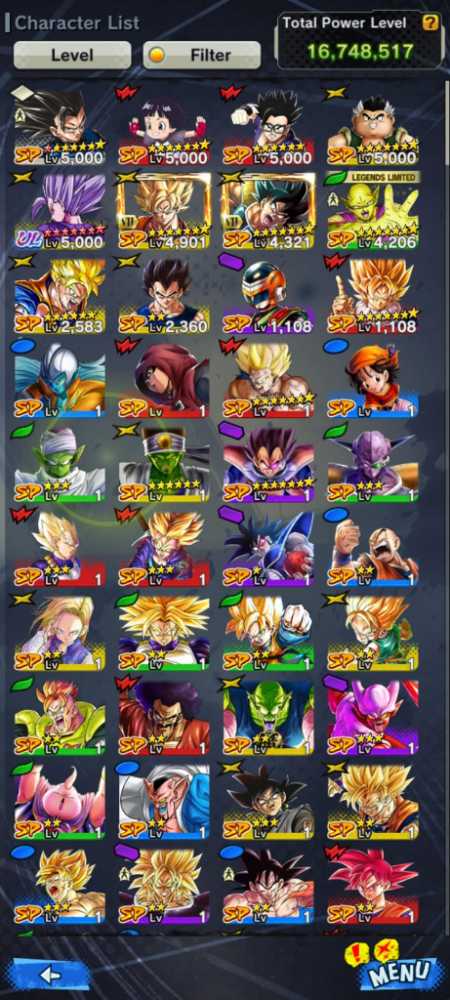450x1000 pixels.
Task: Open the Filter options
Action: 201,55
